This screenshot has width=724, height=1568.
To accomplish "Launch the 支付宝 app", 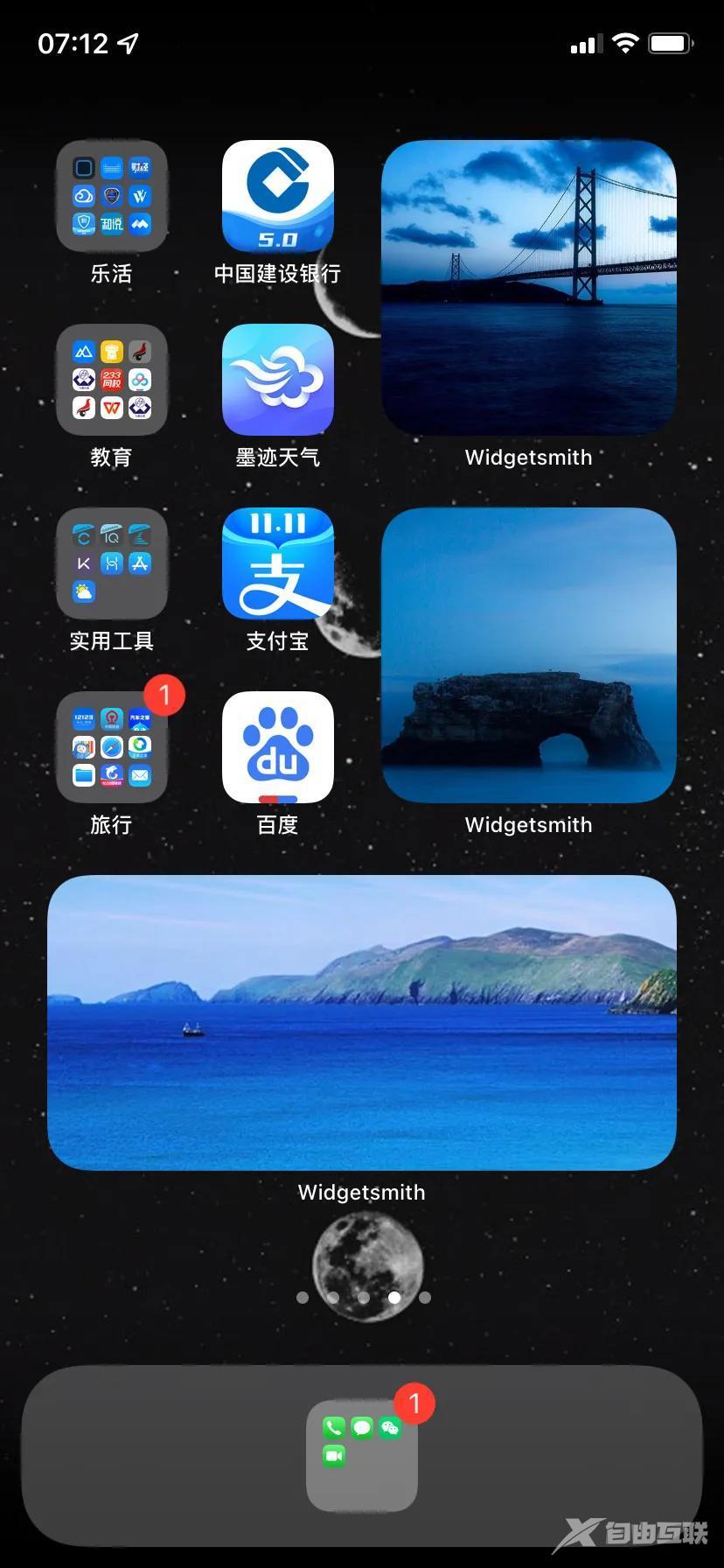I will (277, 564).
